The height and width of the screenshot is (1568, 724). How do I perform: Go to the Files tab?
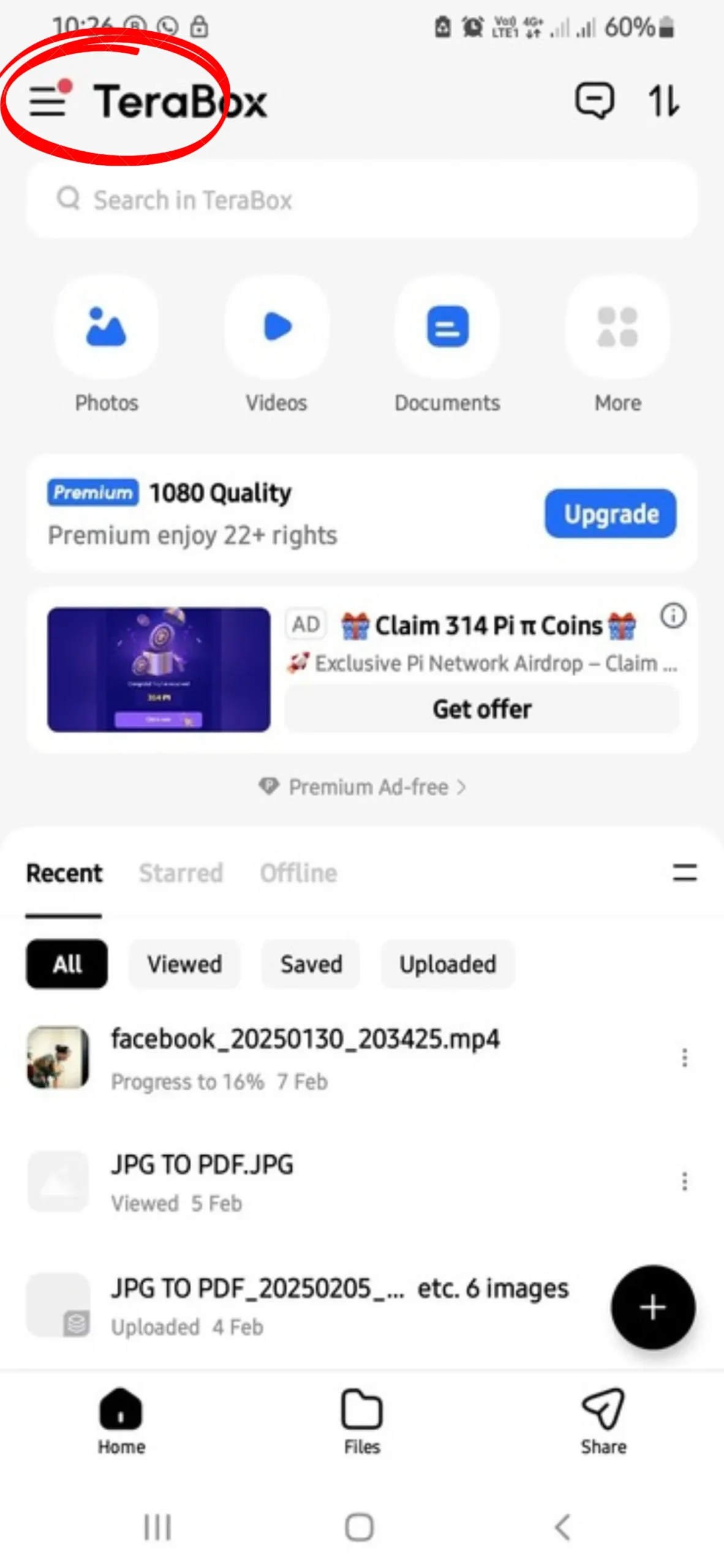point(362,1421)
